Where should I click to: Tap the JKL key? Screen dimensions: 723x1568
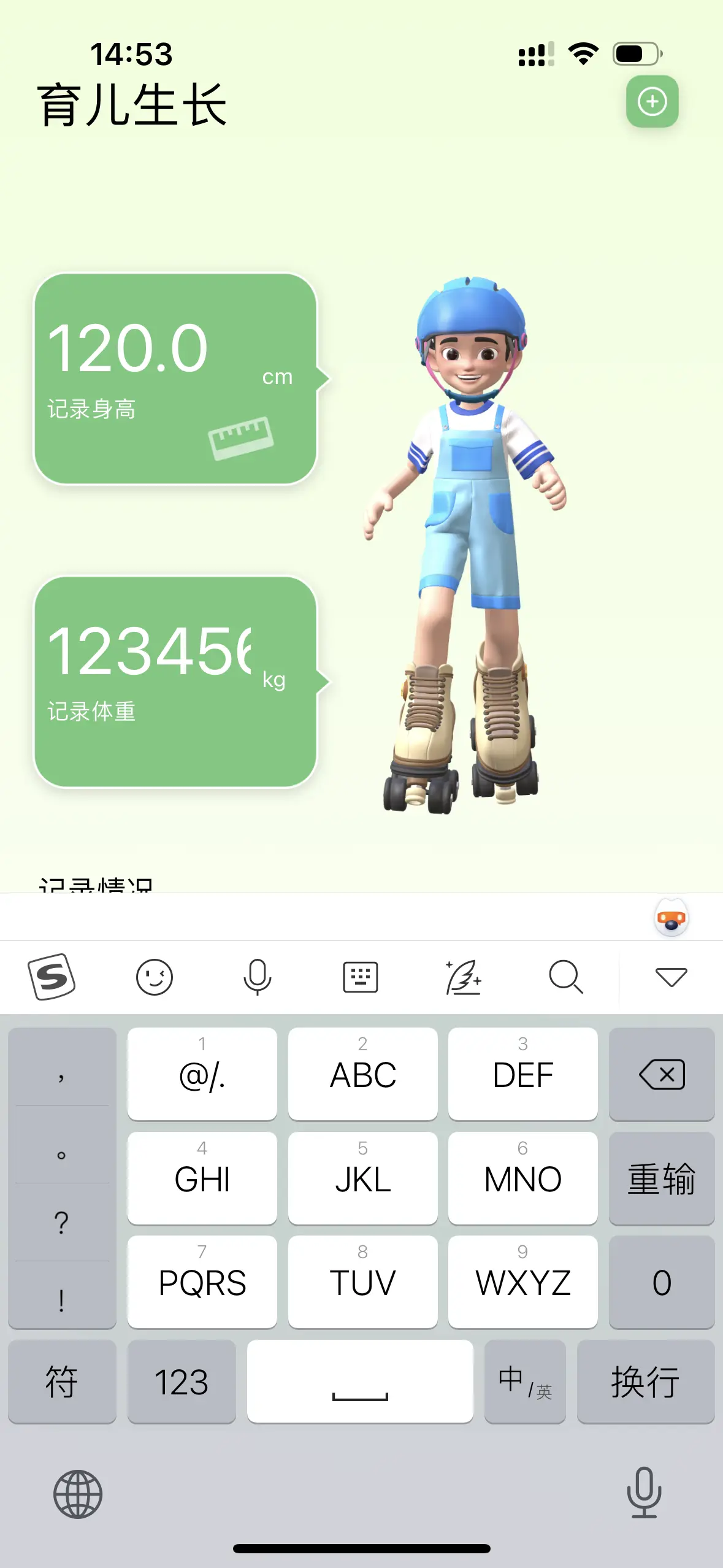click(x=362, y=1178)
